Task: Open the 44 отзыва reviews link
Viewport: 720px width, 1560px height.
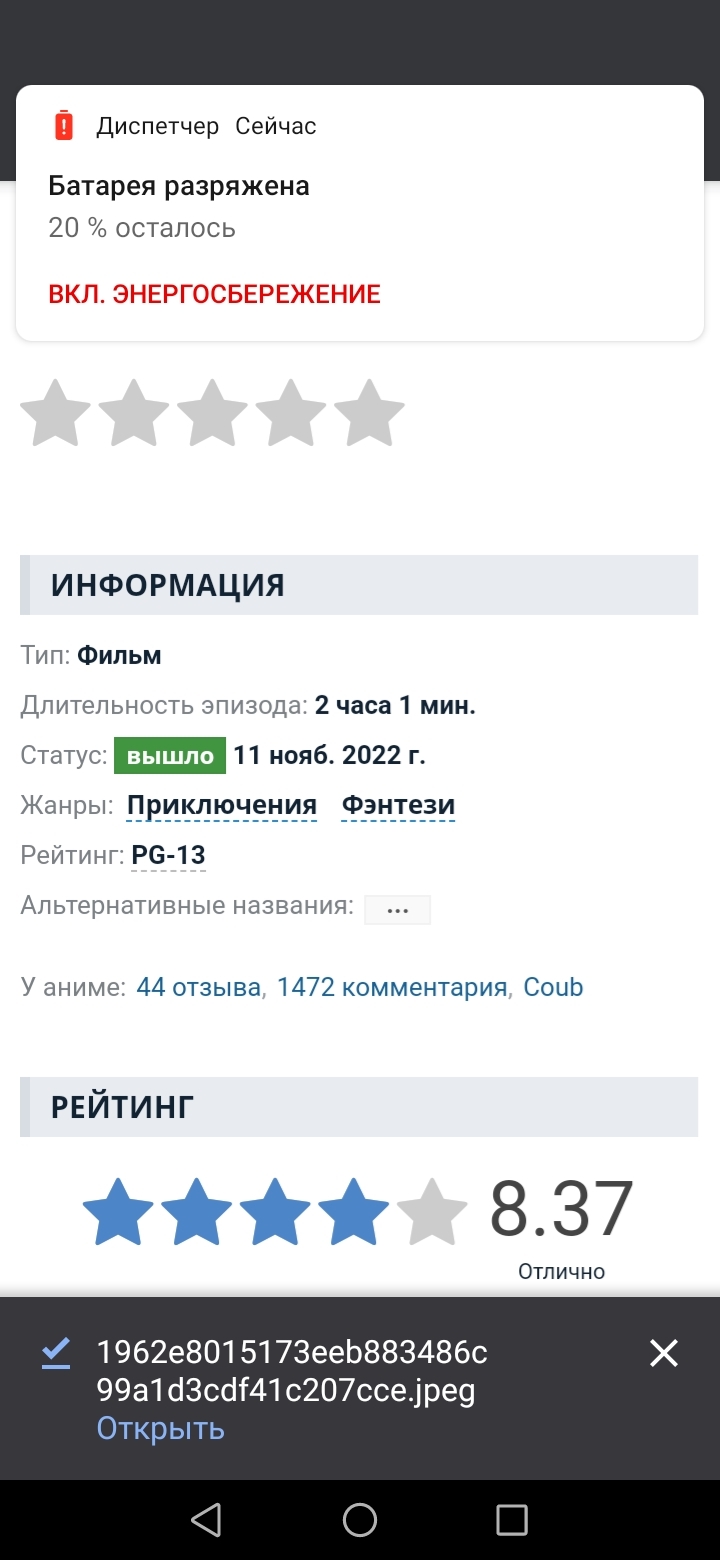Action: click(199, 987)
